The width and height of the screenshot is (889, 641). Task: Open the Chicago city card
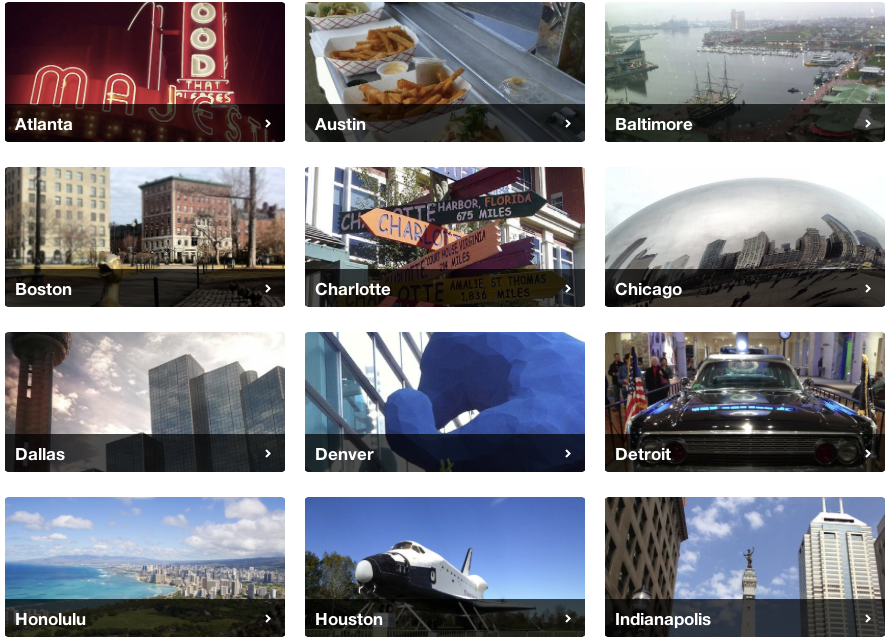745,237
